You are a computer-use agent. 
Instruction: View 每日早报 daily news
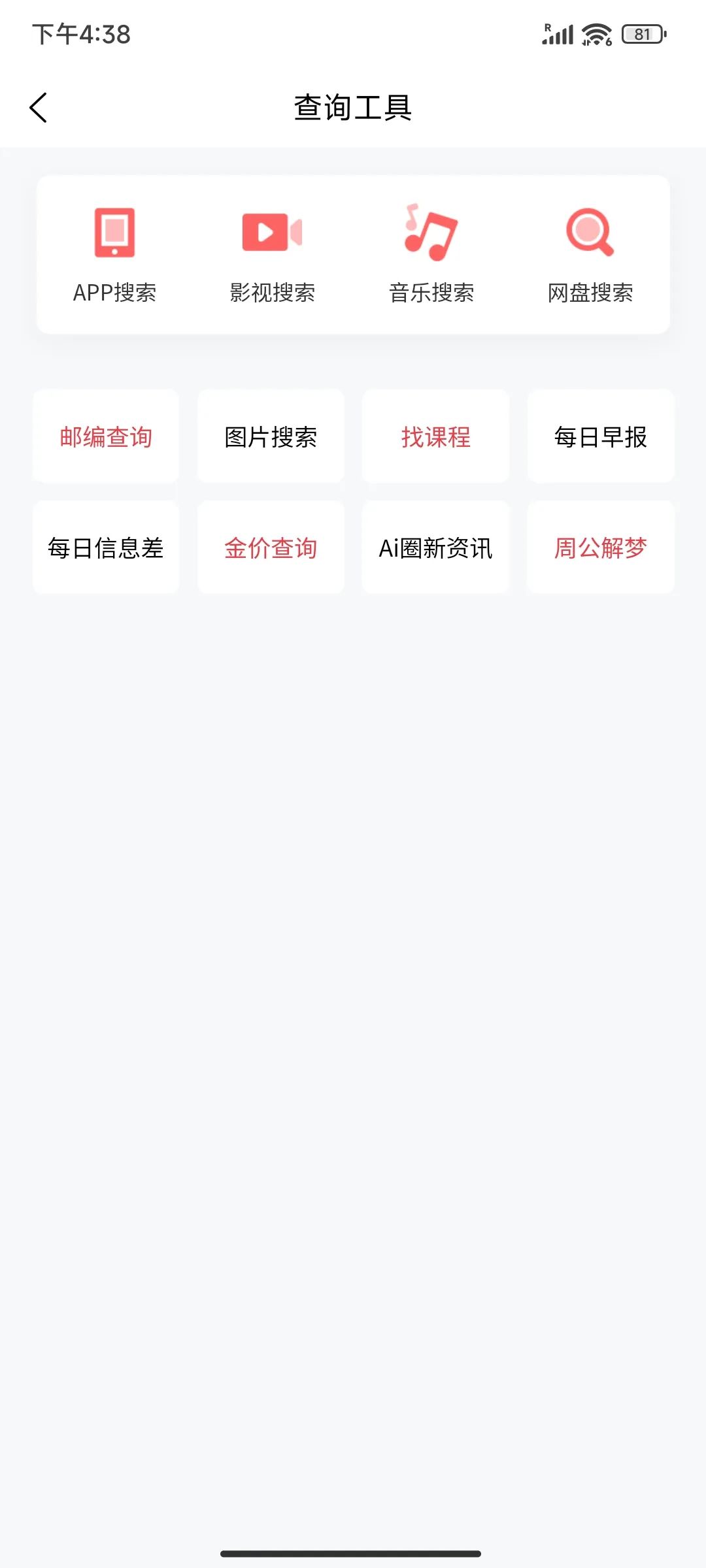click(x=601, y=436)
